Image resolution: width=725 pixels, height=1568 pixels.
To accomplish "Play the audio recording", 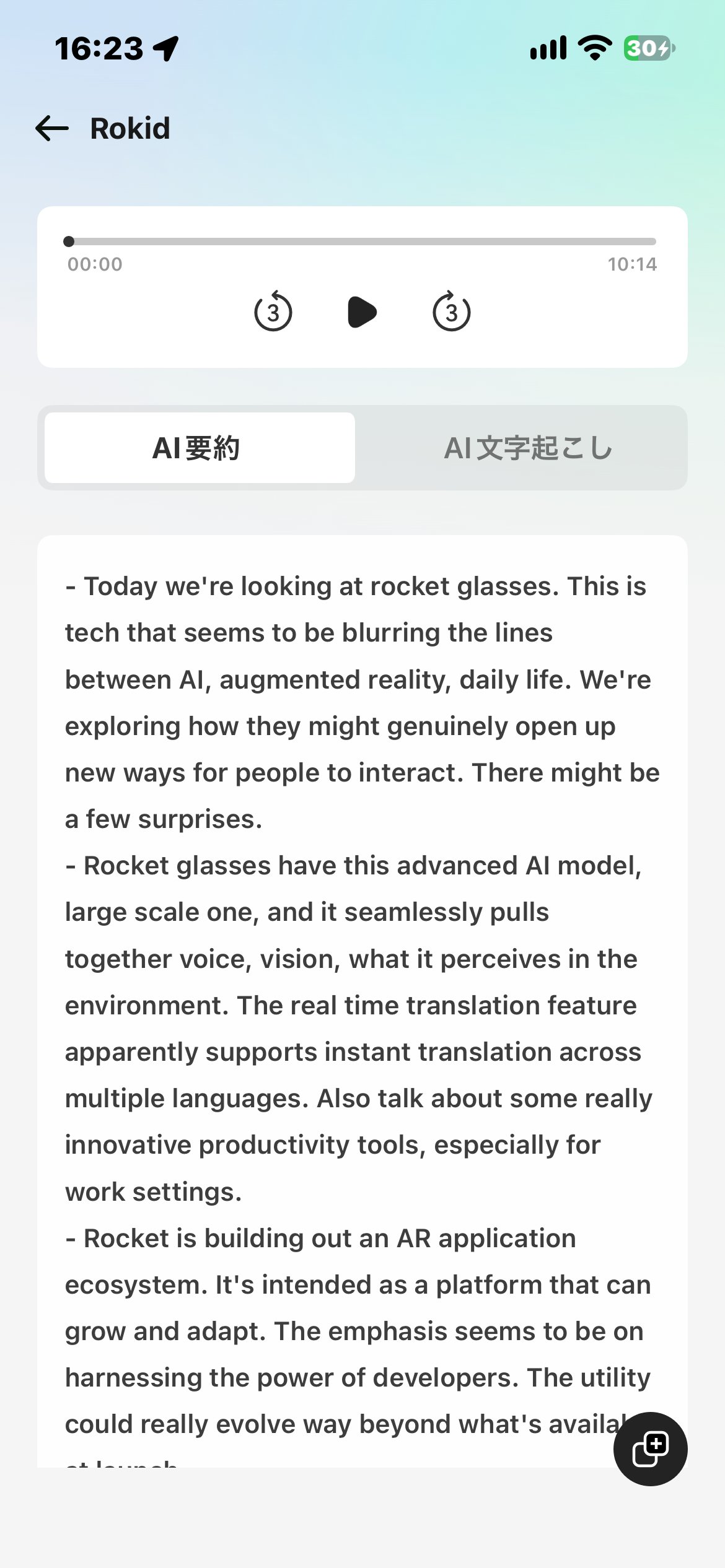I will click(362, 311).
